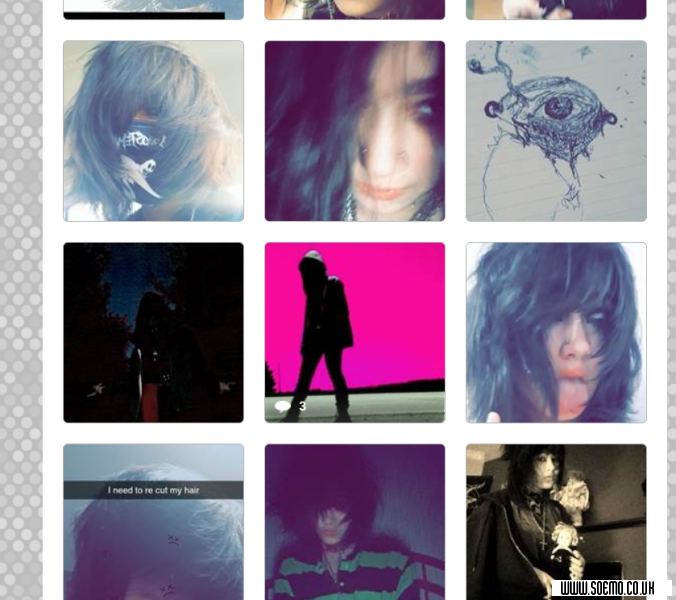View the blurry close-up face photo
This screenshot has height=600, width=676.
pos(354,131)
